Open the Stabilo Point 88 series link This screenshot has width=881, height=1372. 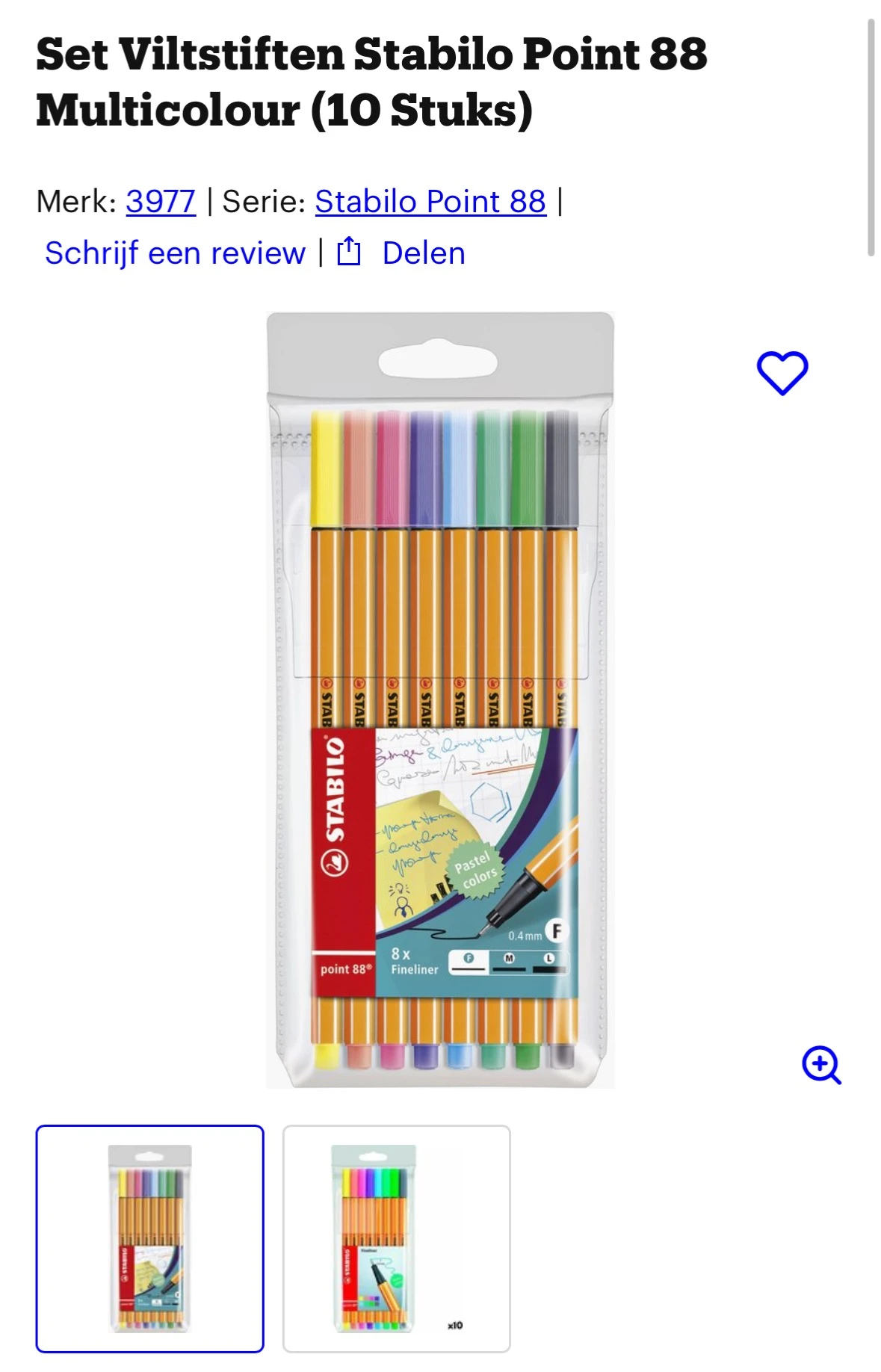[x=430, y=202]
